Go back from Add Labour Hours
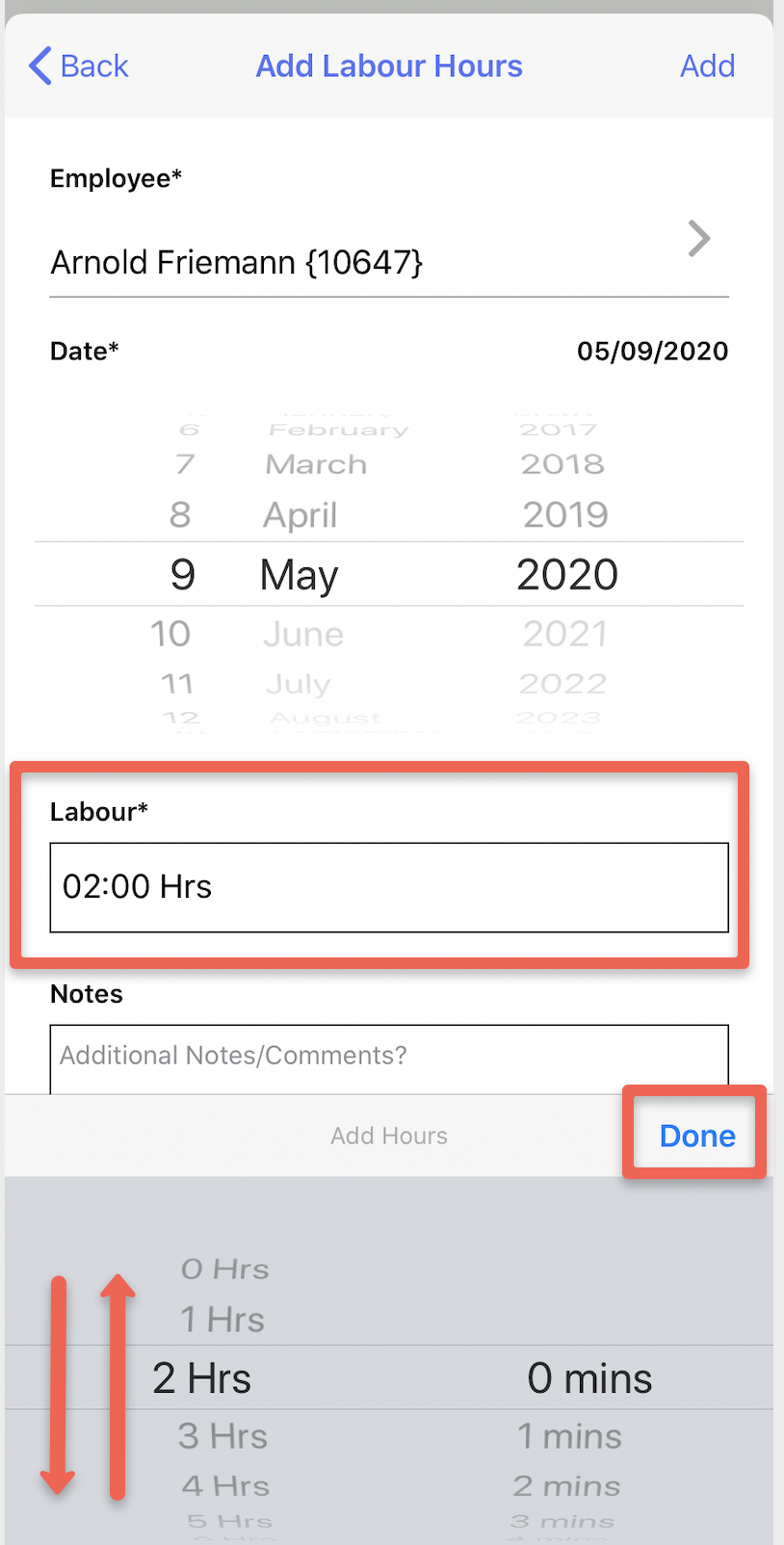The image size is (784, 1545). (x=79, y=65)
